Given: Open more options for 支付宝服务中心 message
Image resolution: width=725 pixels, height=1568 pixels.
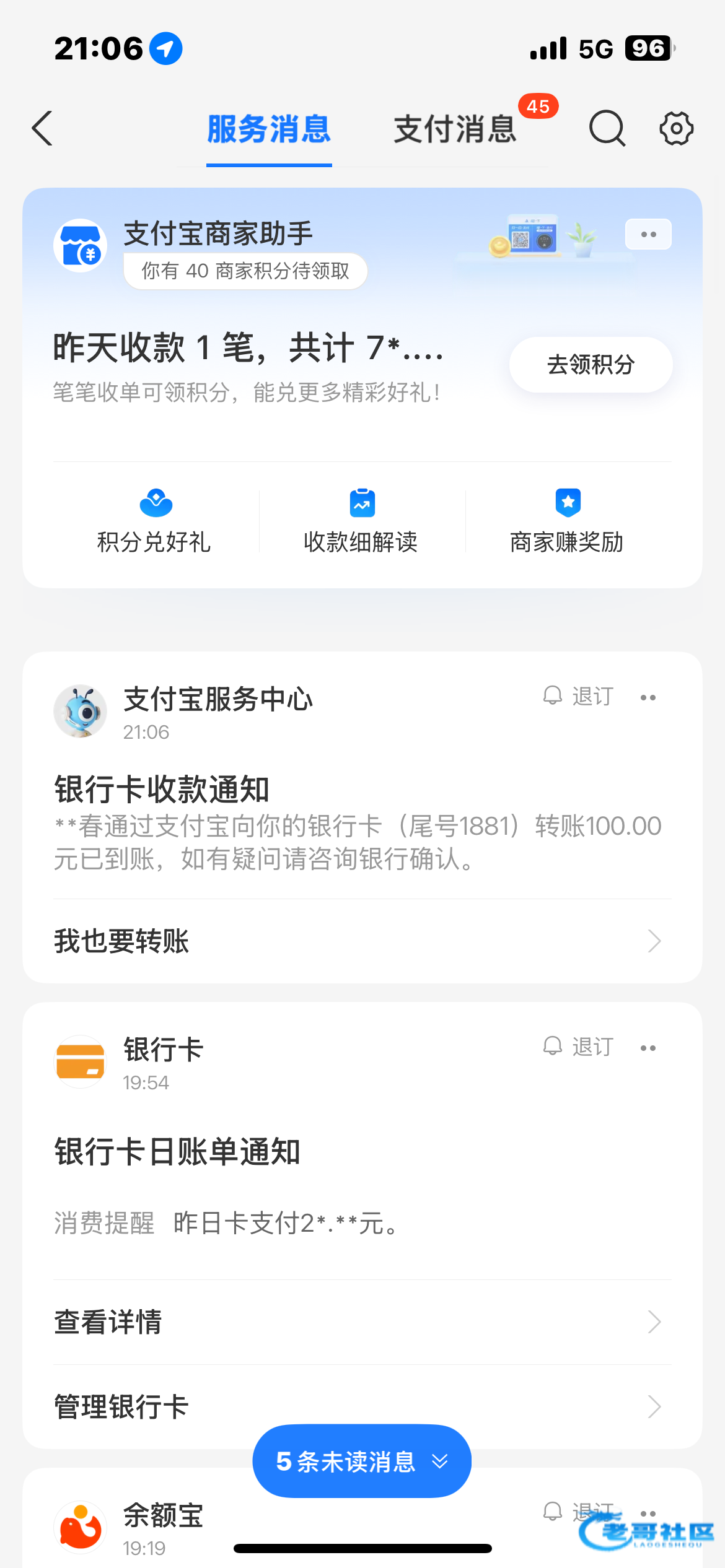Looking at the screenshot, I should click(x=648, y=698).
